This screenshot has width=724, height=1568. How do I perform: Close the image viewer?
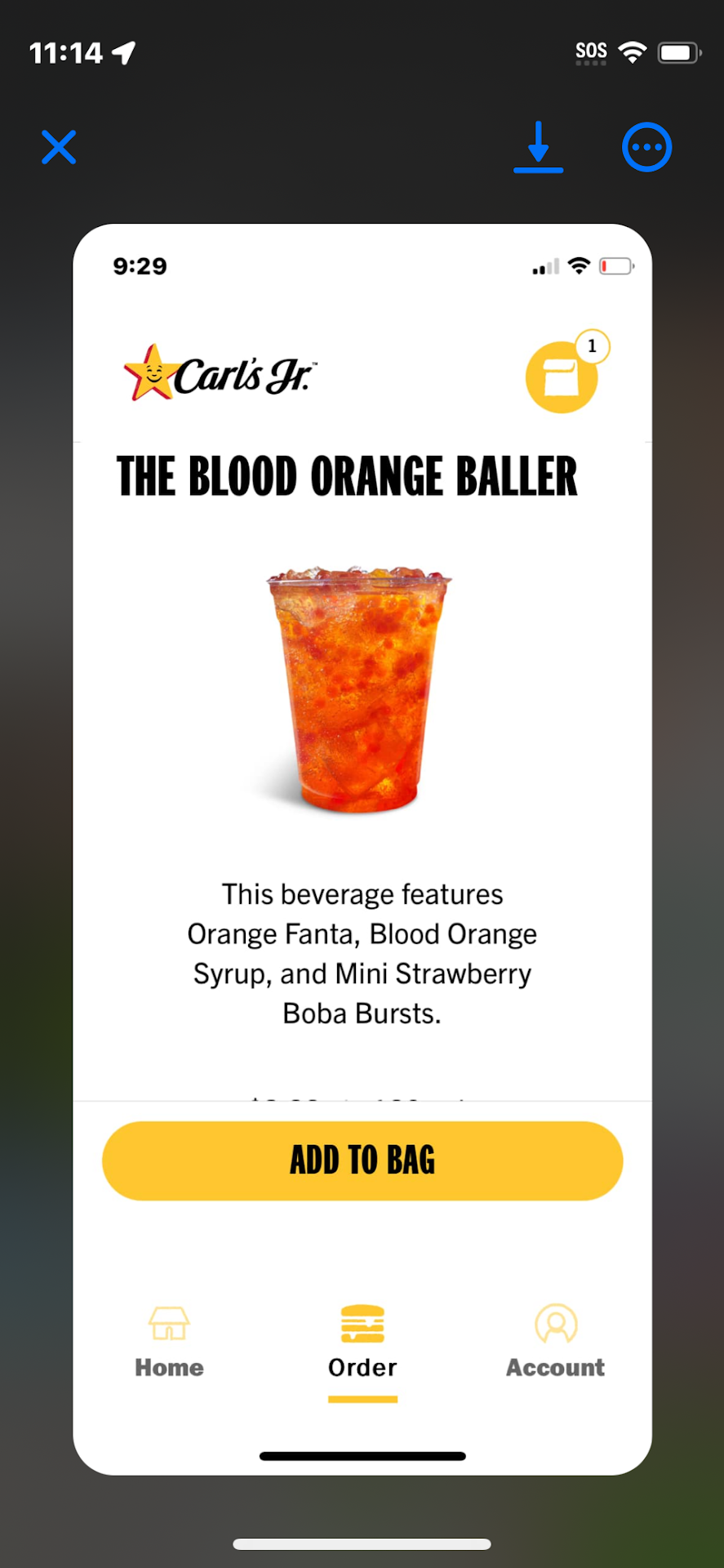pyautogui.click(x=59, y=148)
